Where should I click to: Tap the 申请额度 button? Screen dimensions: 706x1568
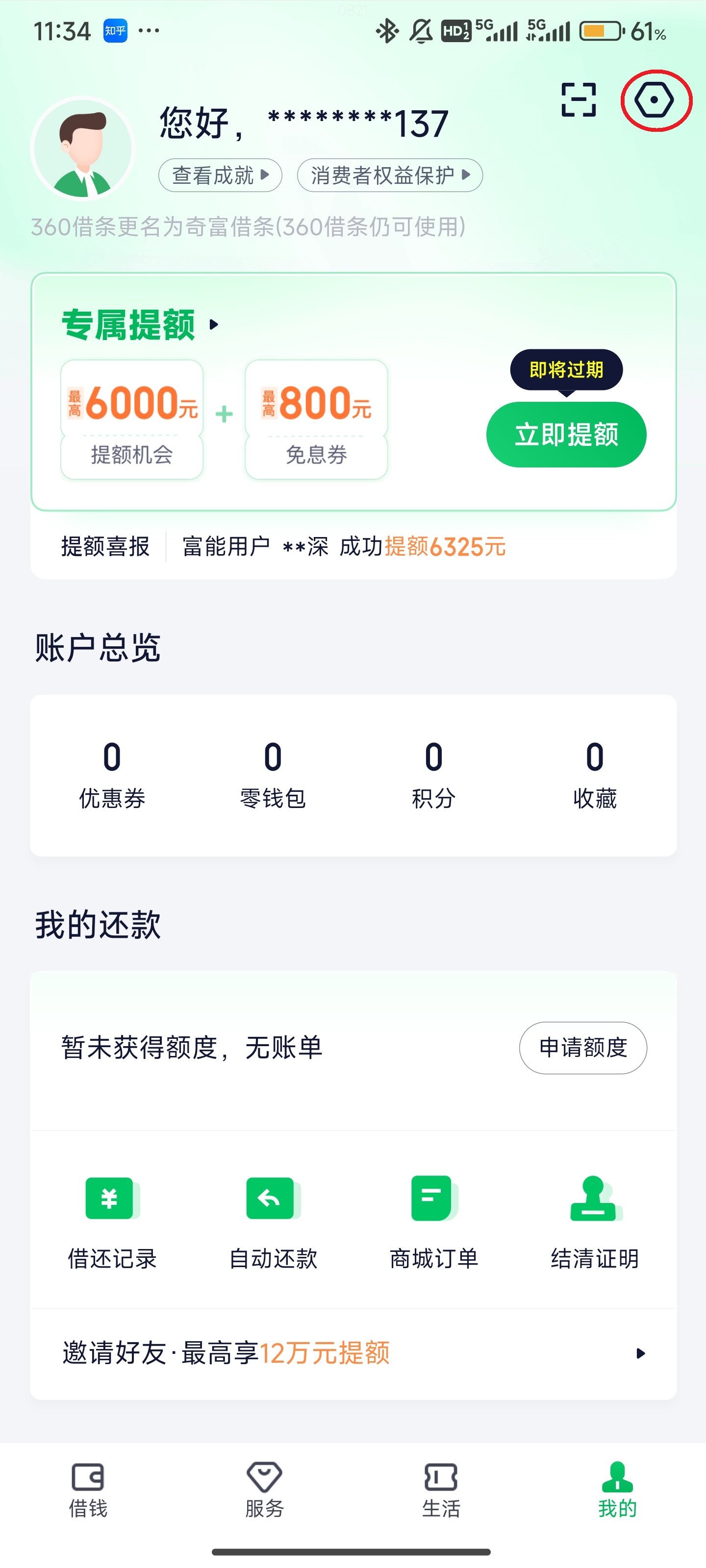pos(582,1048)
